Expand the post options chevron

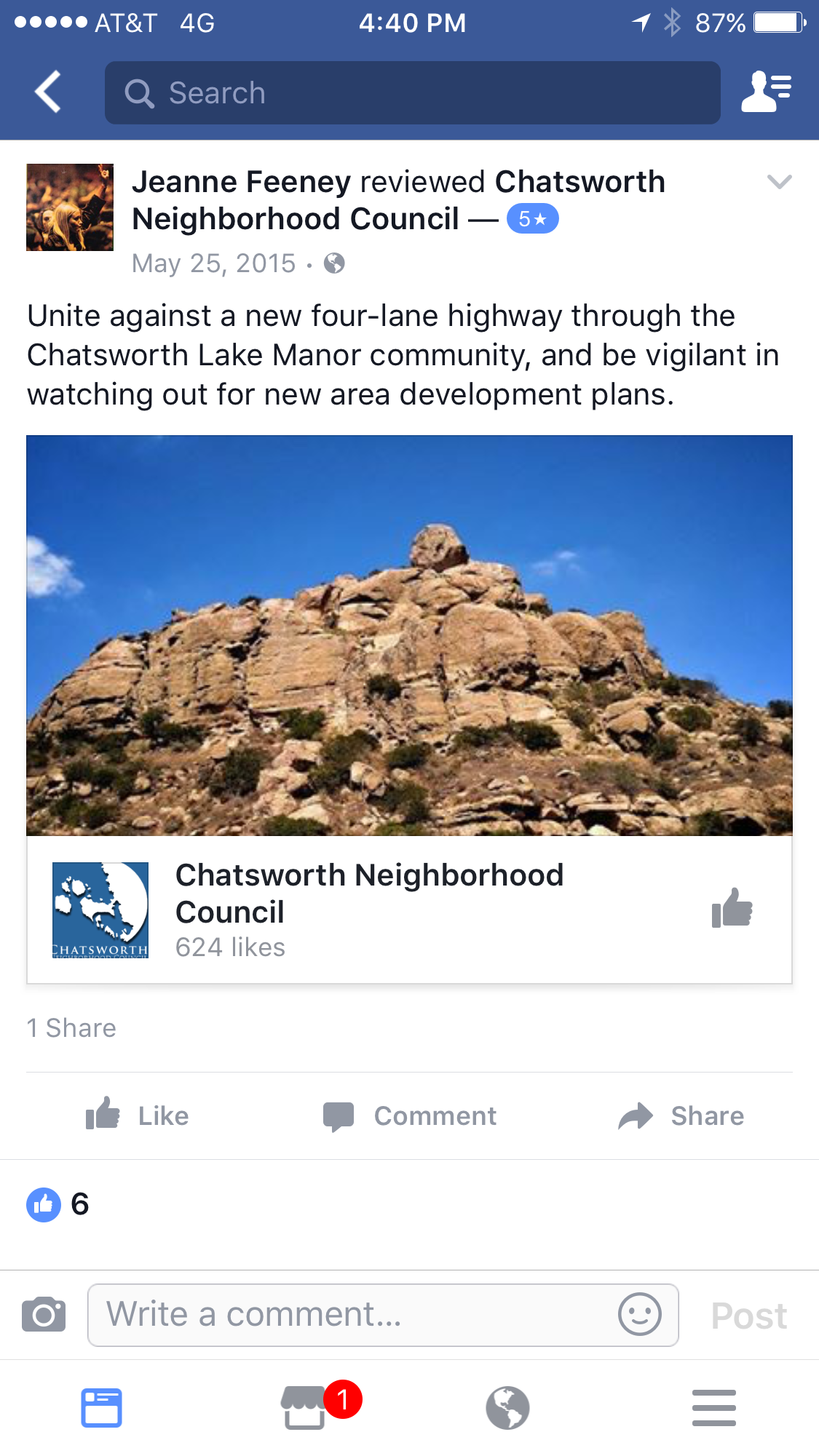pyautogui.click(x=779, y=182)
